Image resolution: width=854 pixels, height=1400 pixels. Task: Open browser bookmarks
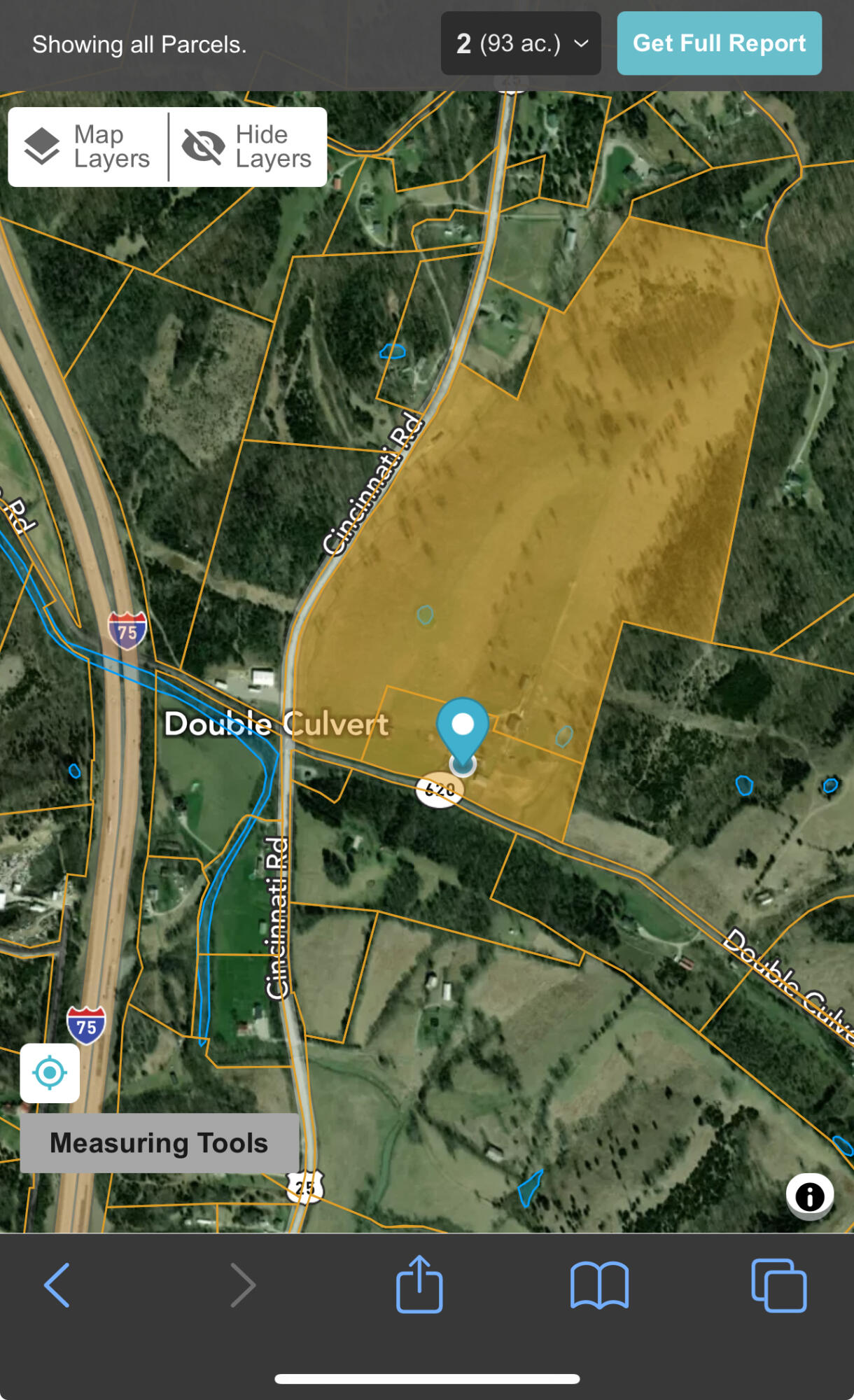599,1285
